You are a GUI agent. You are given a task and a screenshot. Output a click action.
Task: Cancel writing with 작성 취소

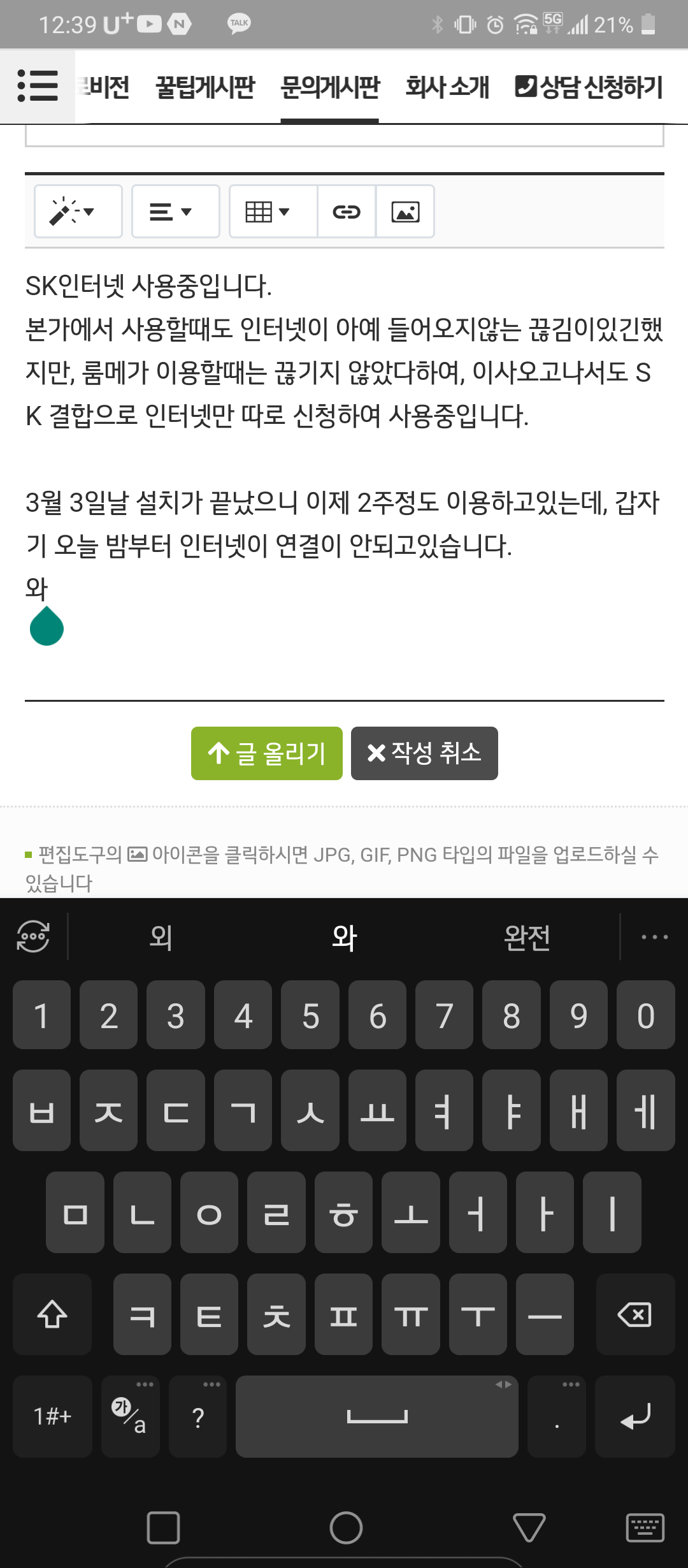coord(424,753)
